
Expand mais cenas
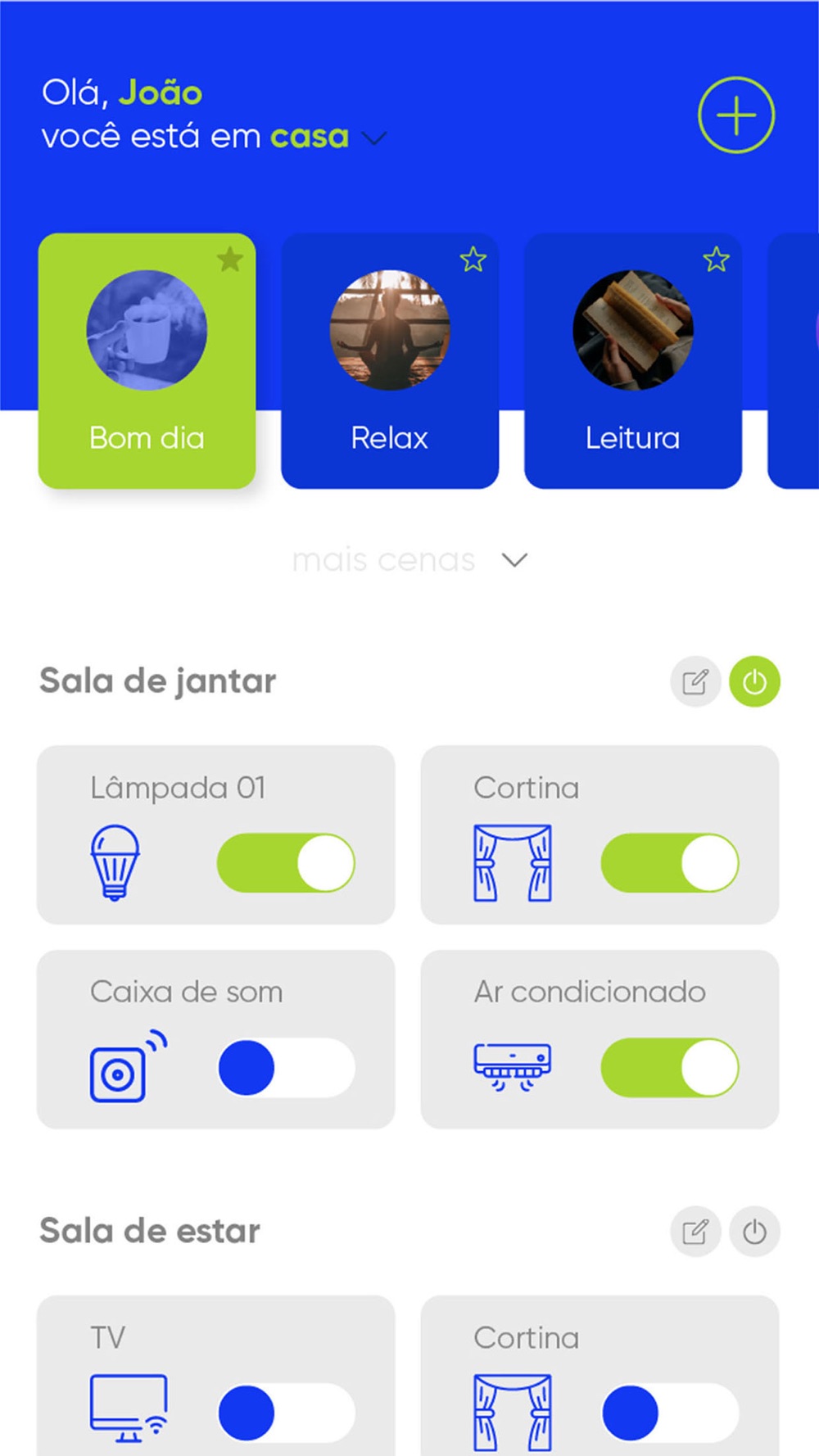(409, 560)
